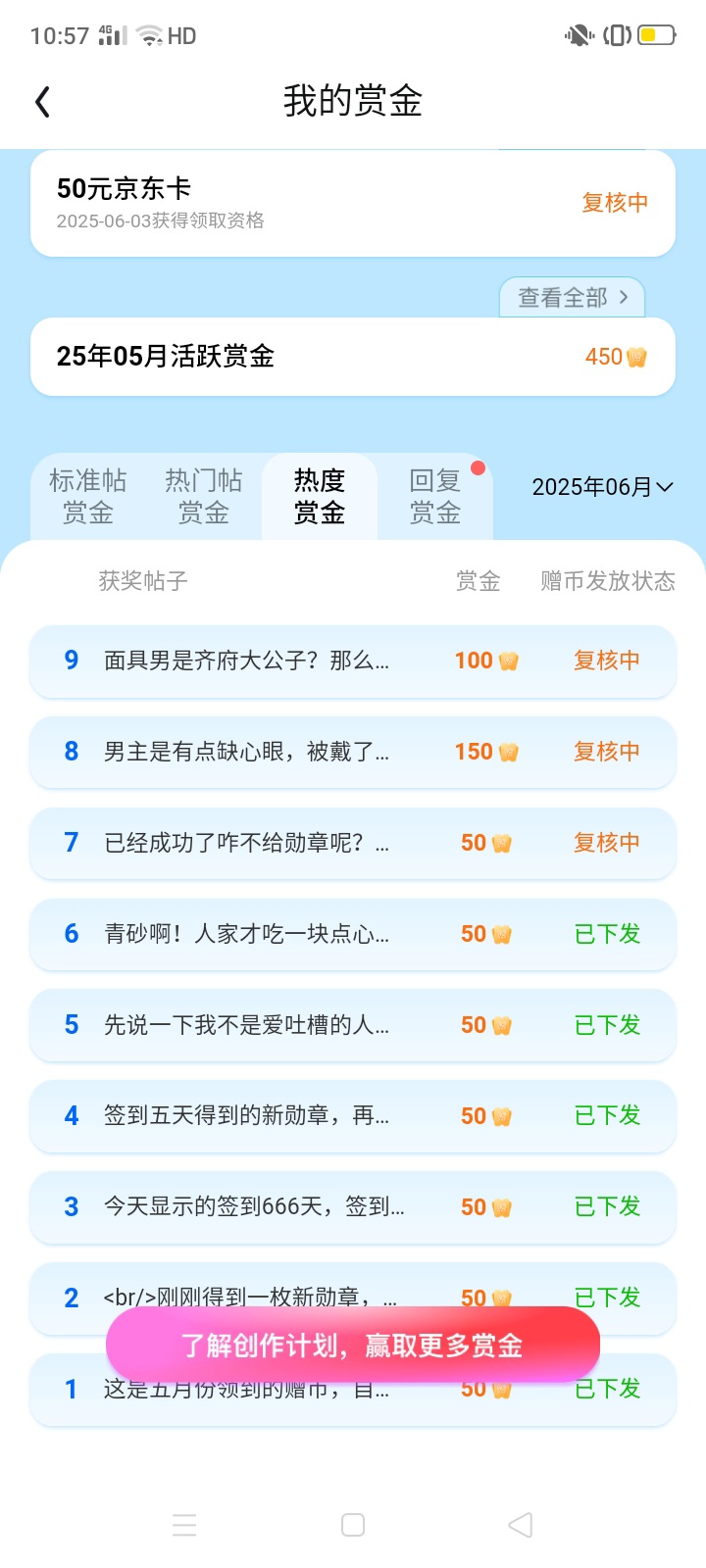
Task: Switch to the 标准帖赏金 tab
Action: point(88,497)
